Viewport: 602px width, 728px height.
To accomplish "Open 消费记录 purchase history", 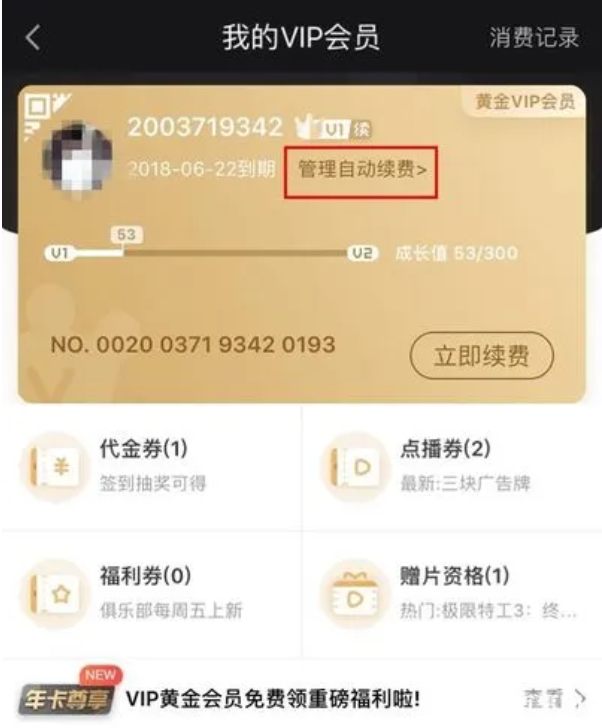I will (x=533, y=38).
